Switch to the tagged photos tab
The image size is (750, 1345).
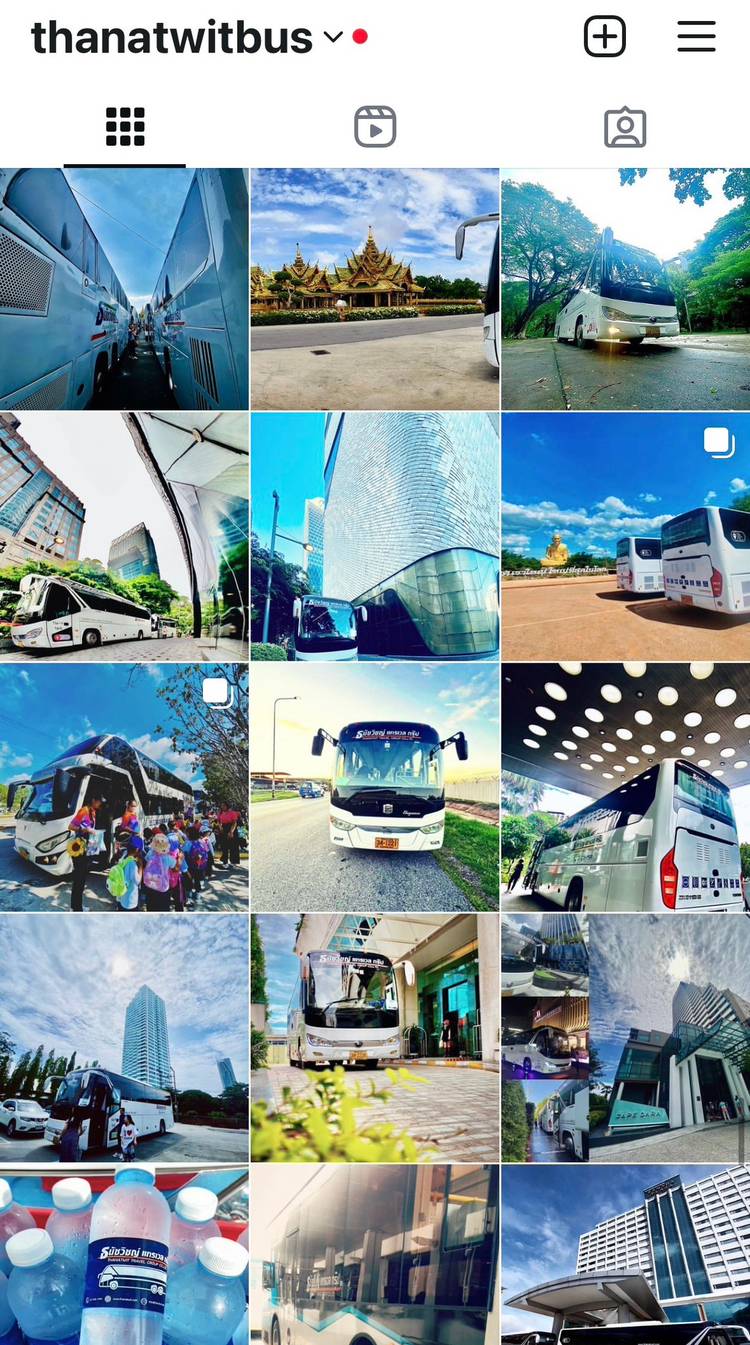tap(625, 128)
